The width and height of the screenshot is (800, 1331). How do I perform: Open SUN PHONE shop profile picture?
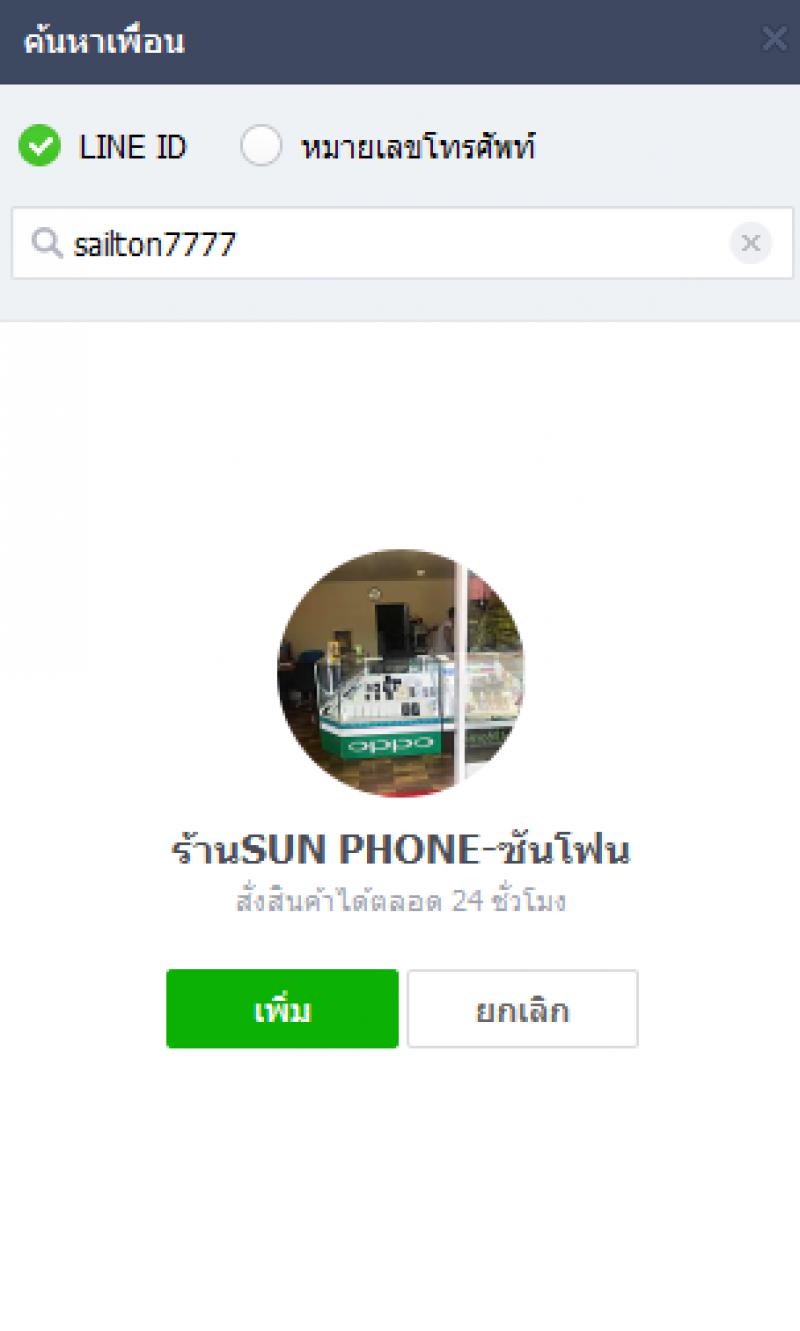[x=401, y=673]
